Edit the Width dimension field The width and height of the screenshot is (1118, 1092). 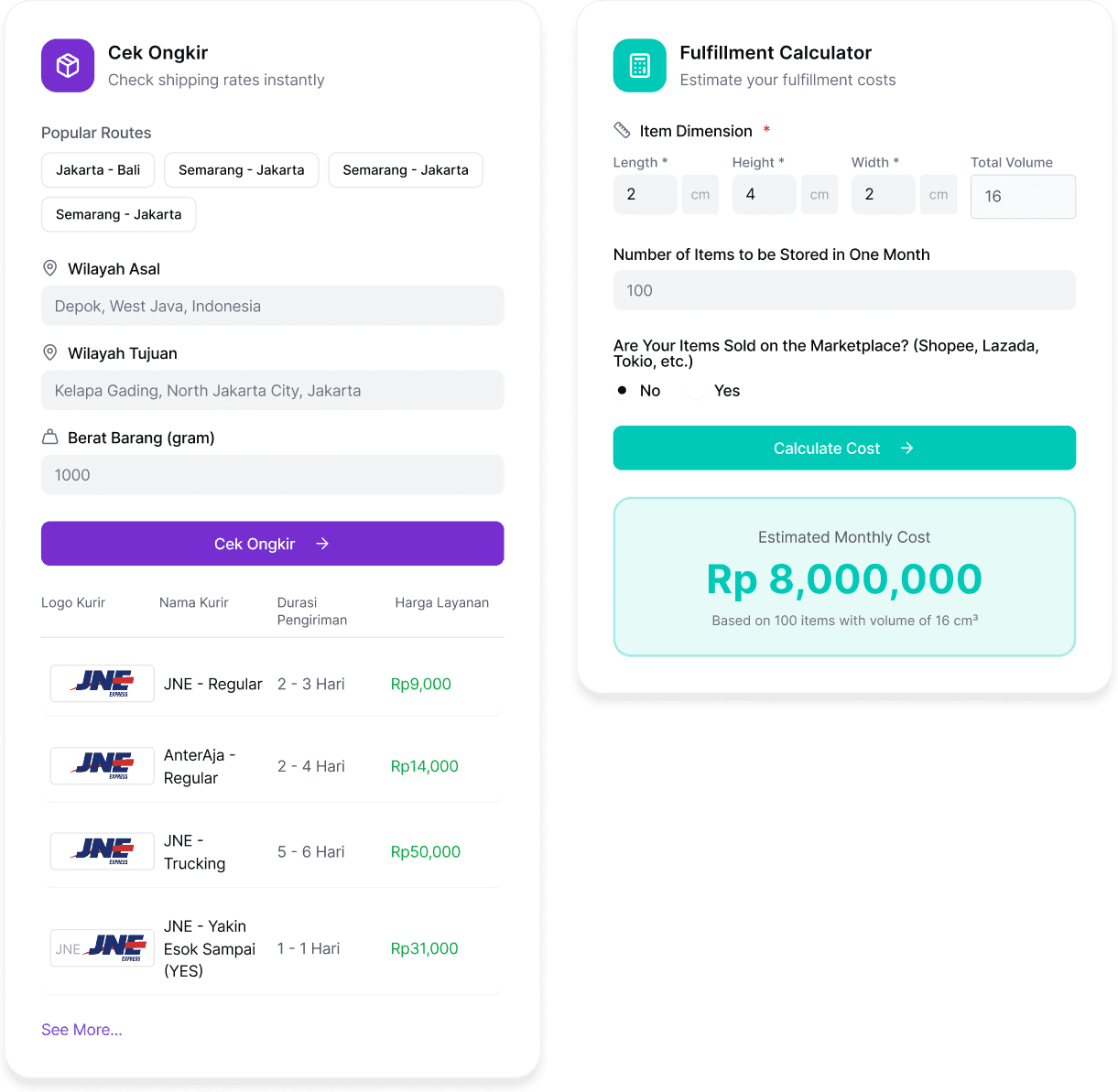pyautogui.click(x=883, y=195)
